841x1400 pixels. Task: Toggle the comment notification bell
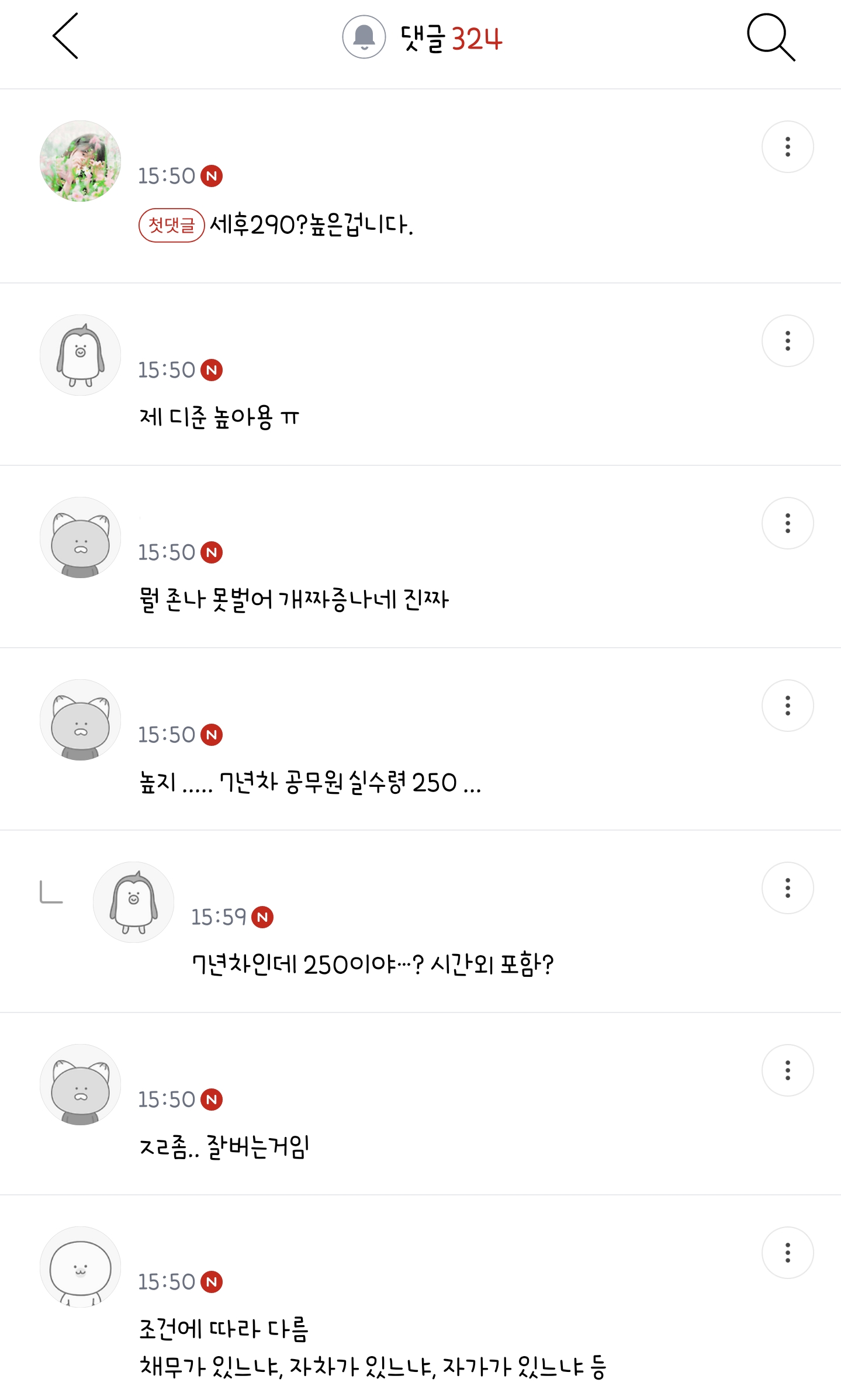coord(364,37)
